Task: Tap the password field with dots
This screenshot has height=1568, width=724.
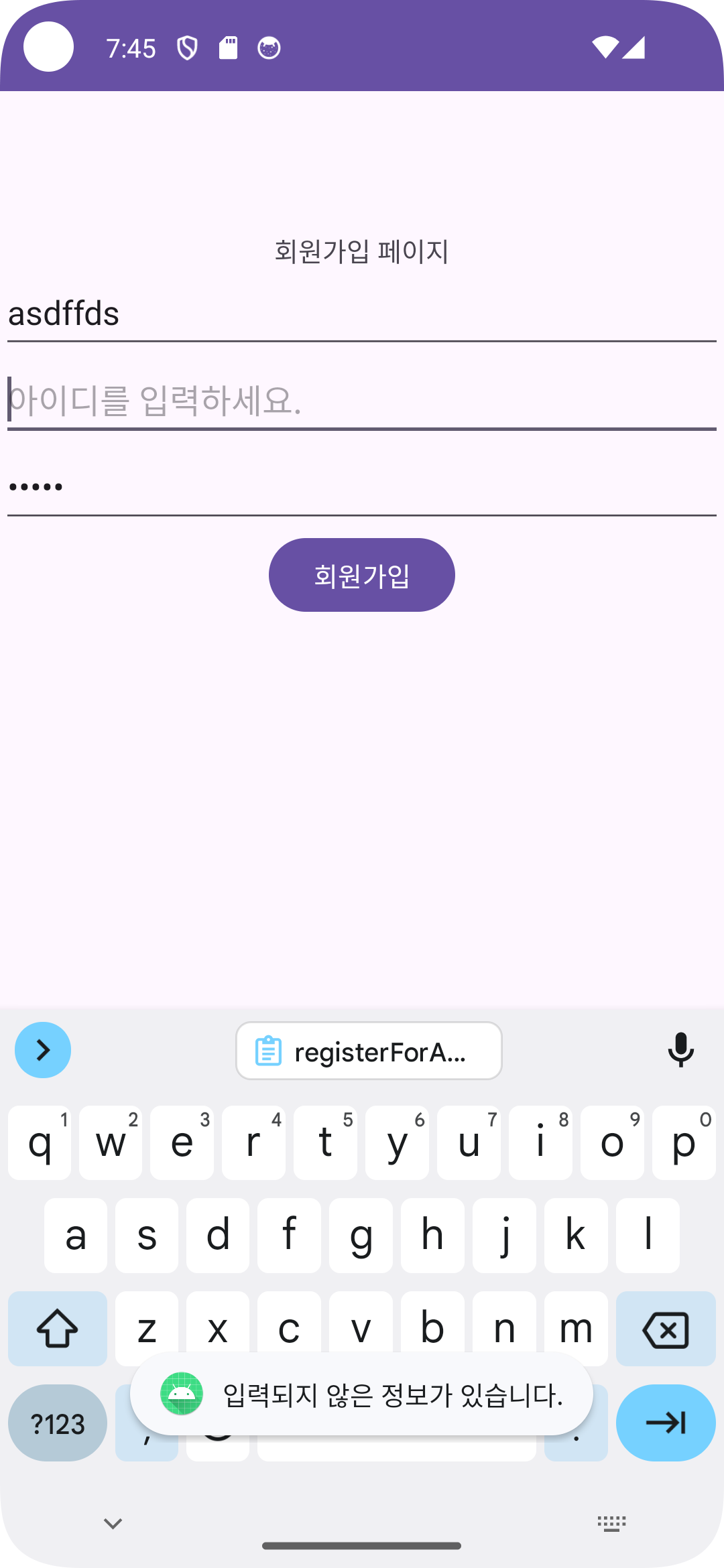Action: pos(362,487)
